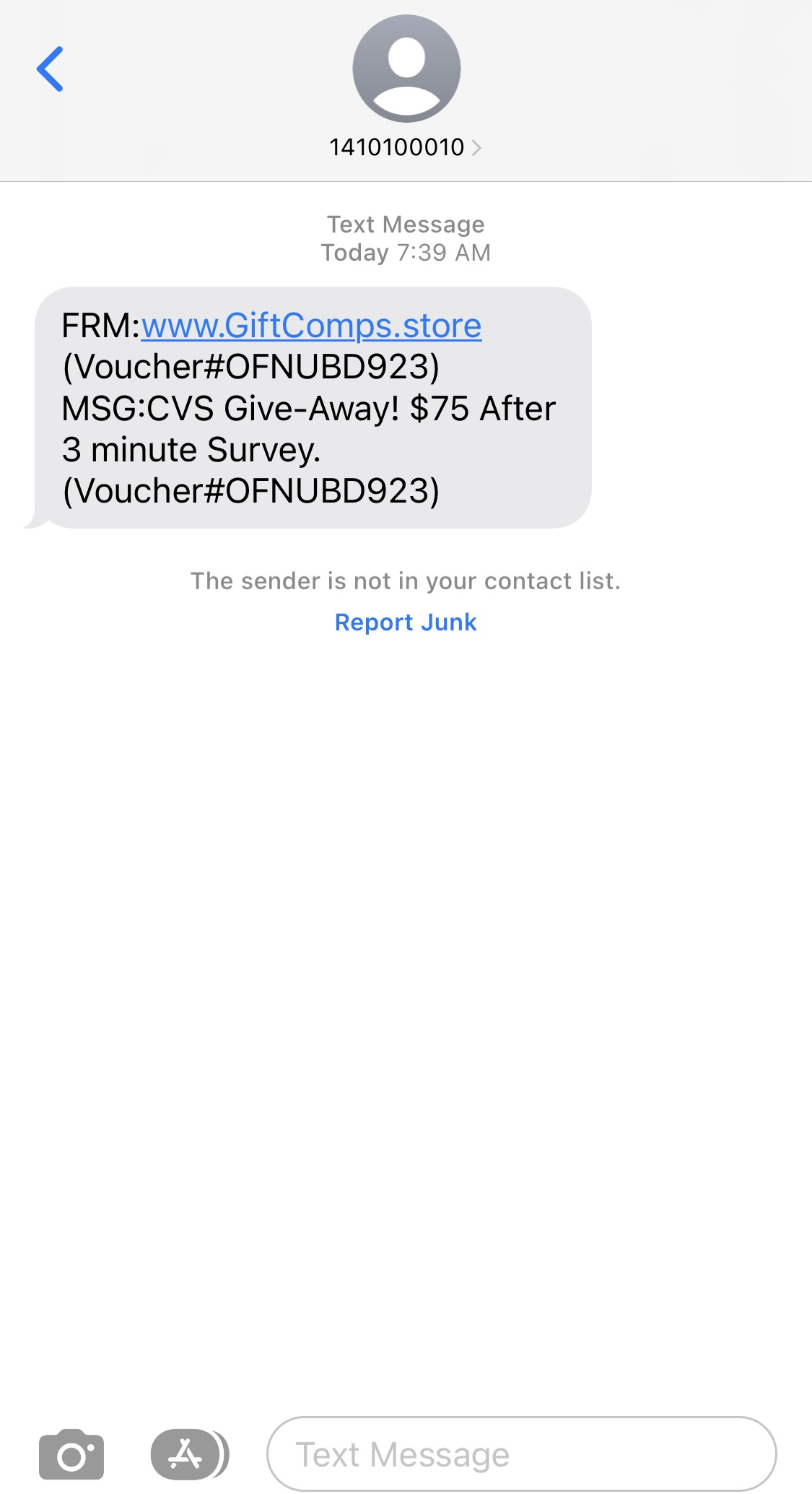Screen dimensions: 812x1494
Task: Open the camera to attach a photo
Action: [71, 1454]
